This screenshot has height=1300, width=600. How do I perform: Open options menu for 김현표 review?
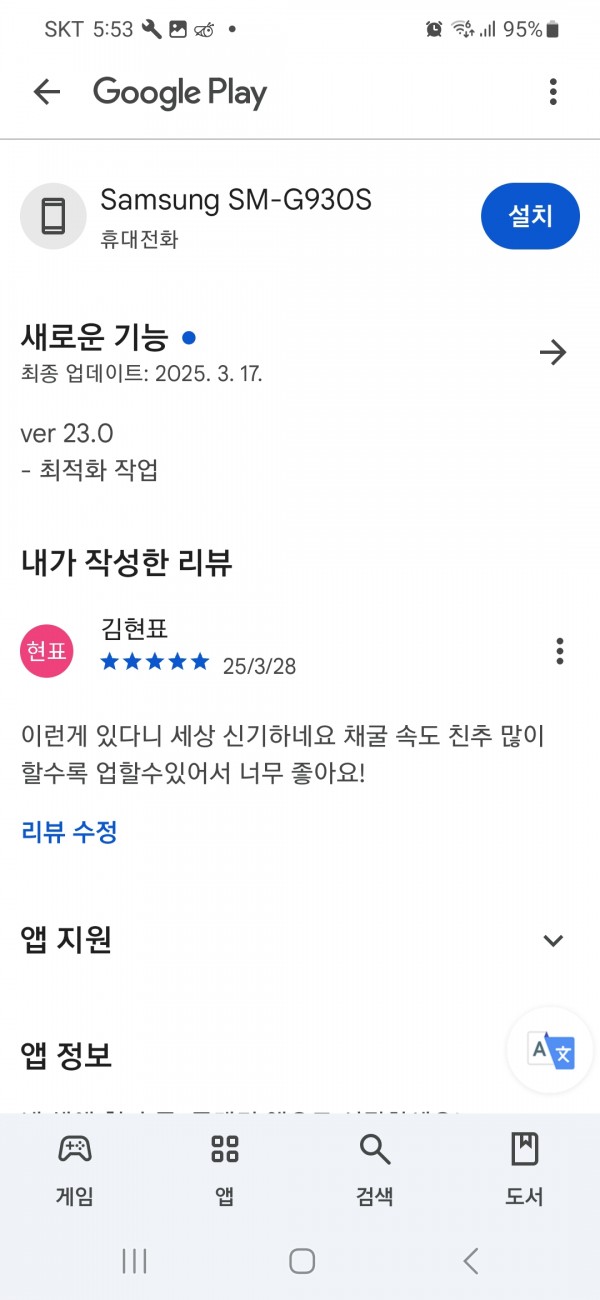click(x=560, y=651)
